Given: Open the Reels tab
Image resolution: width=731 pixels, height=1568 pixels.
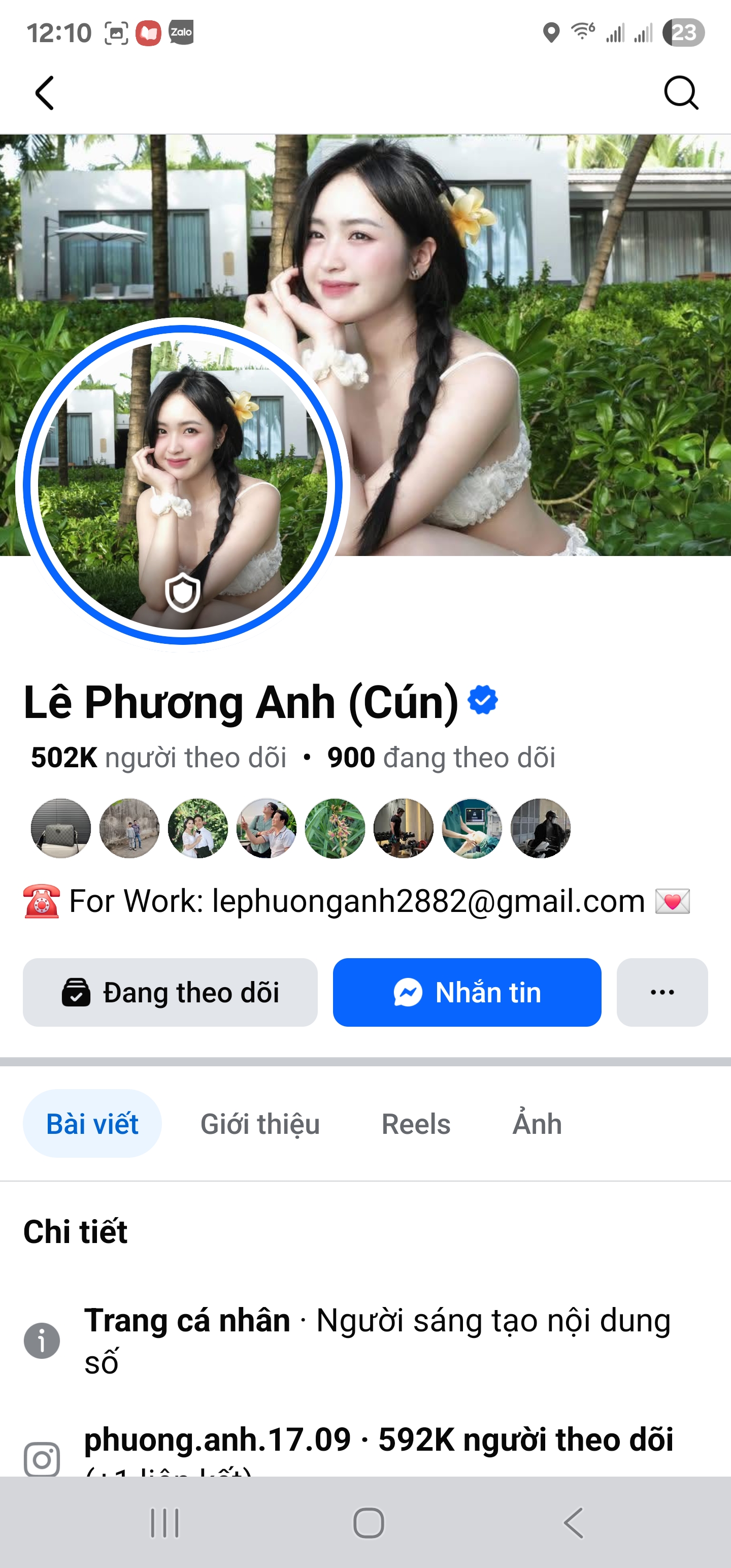Looking at the screenshot, I should tap(416, 1124).
